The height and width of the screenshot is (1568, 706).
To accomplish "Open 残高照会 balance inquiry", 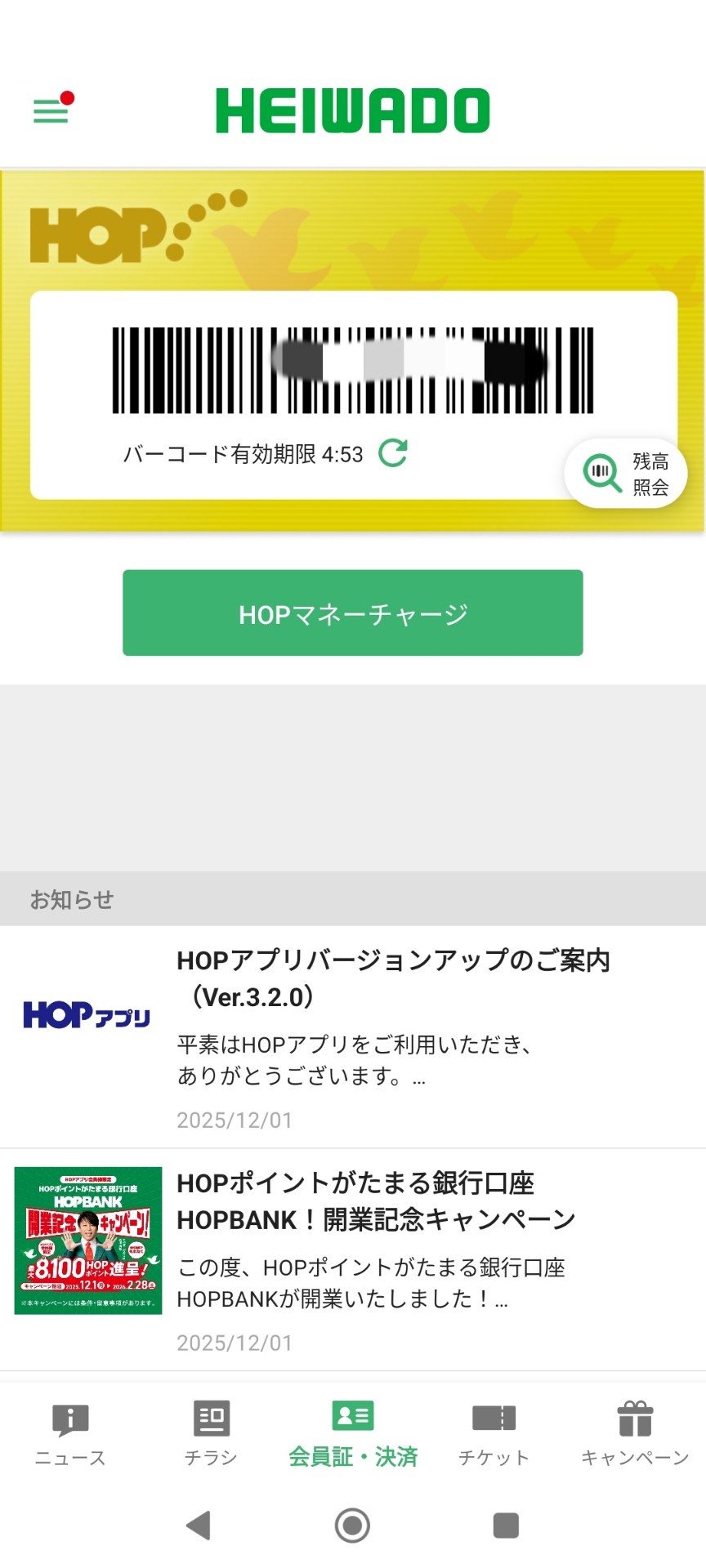I will [626, 474].
